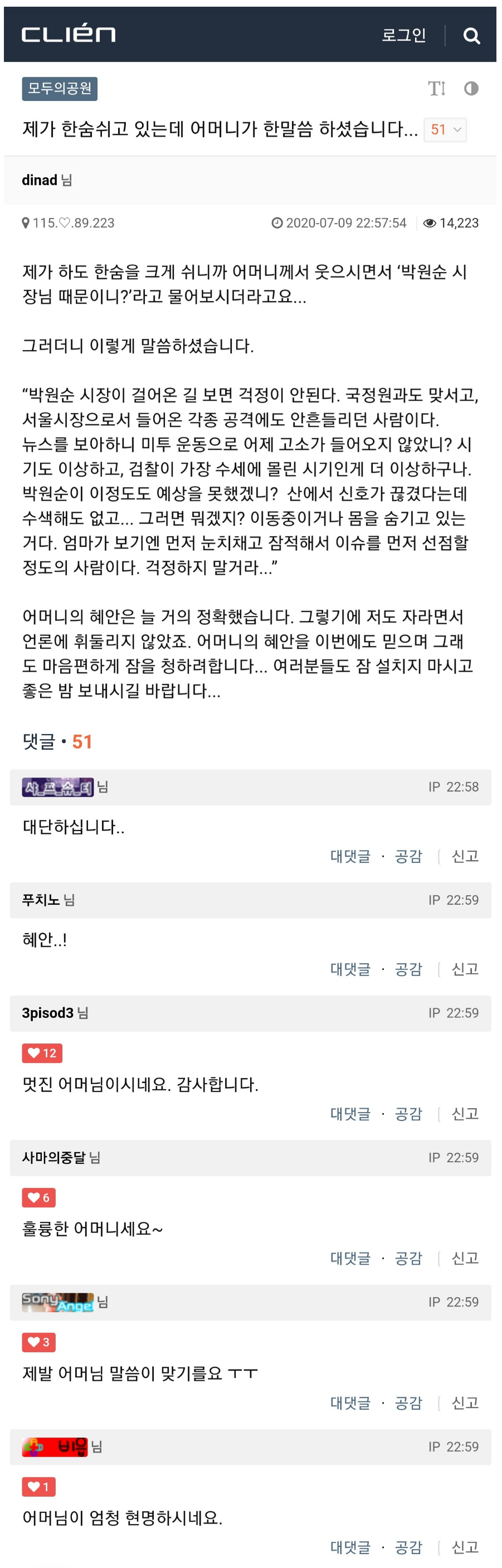
Task: Tap the 로그인 login link
Action: pyautogui.click(x=403, y=35)
